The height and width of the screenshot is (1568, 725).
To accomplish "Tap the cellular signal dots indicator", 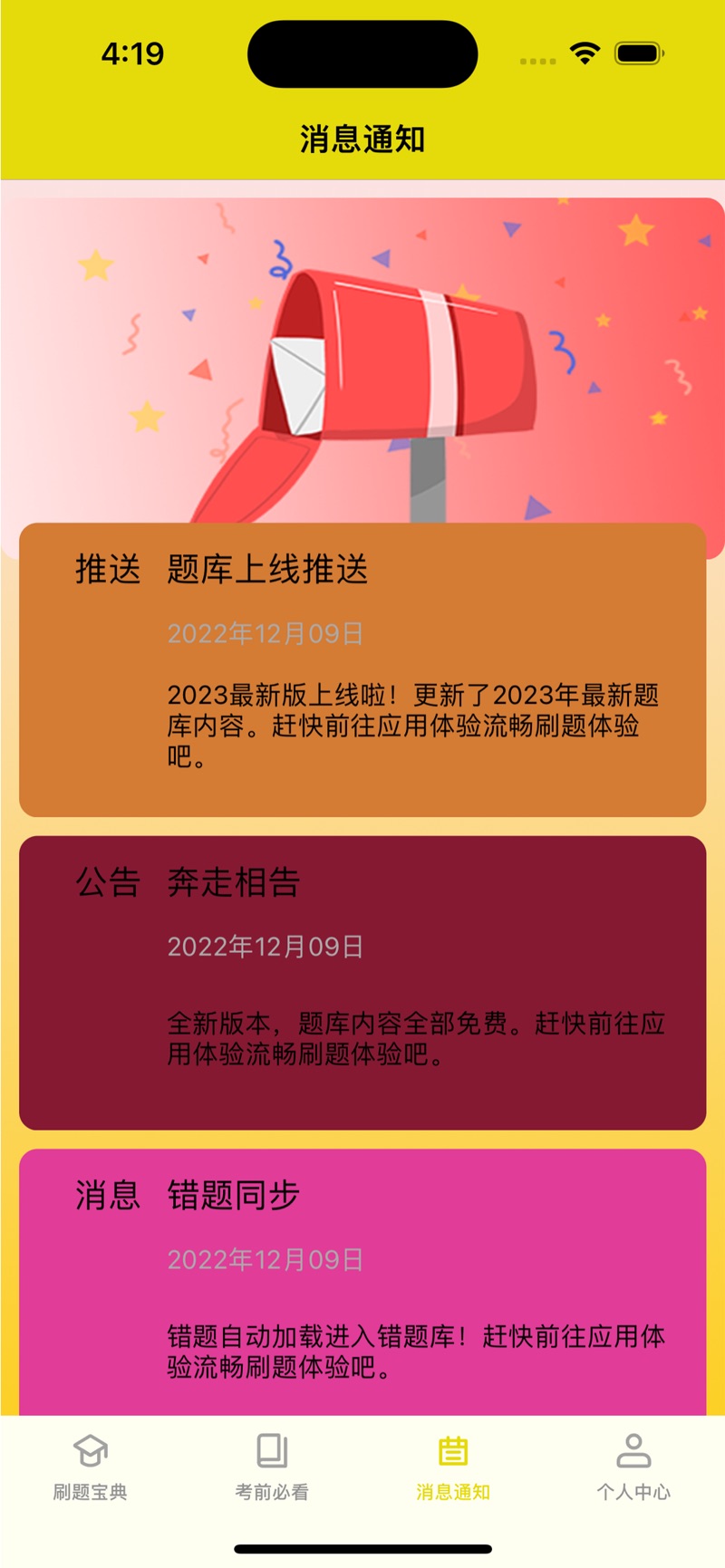I will 536,60.
